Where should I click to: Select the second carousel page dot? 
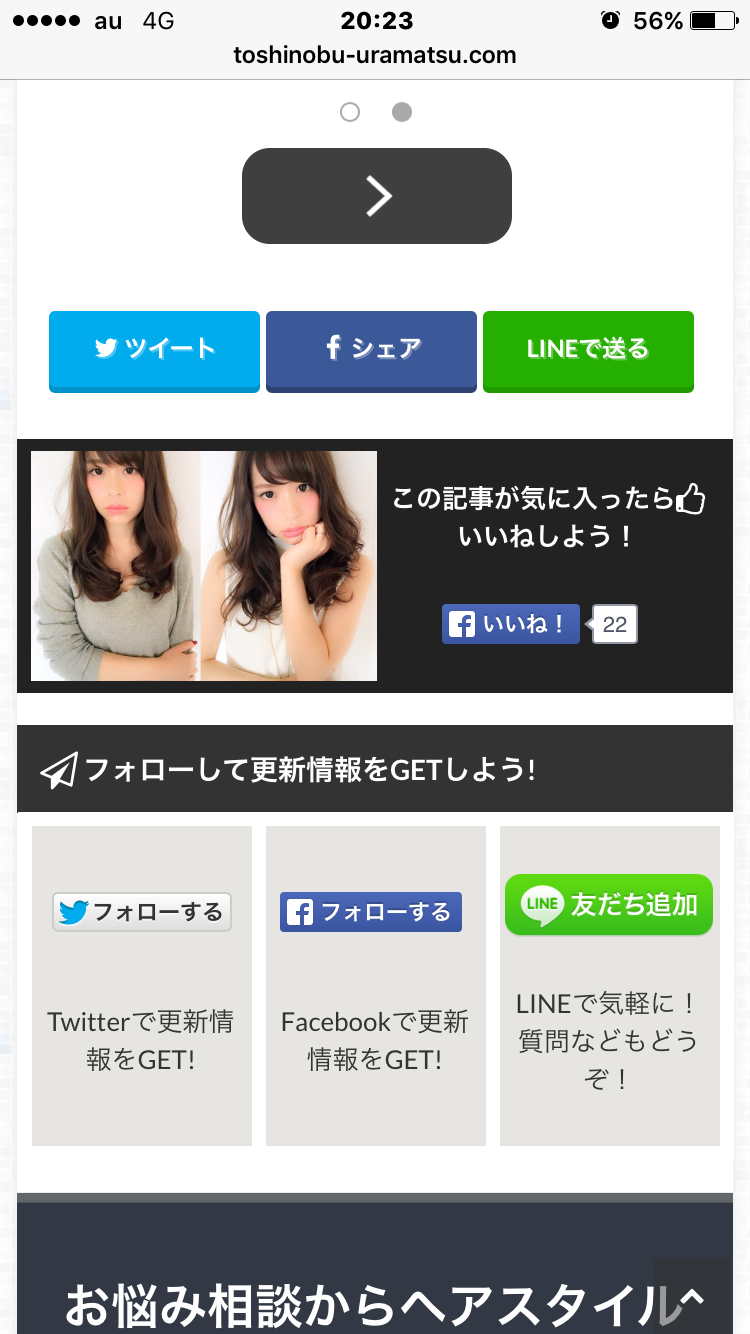tap(402, 112)
